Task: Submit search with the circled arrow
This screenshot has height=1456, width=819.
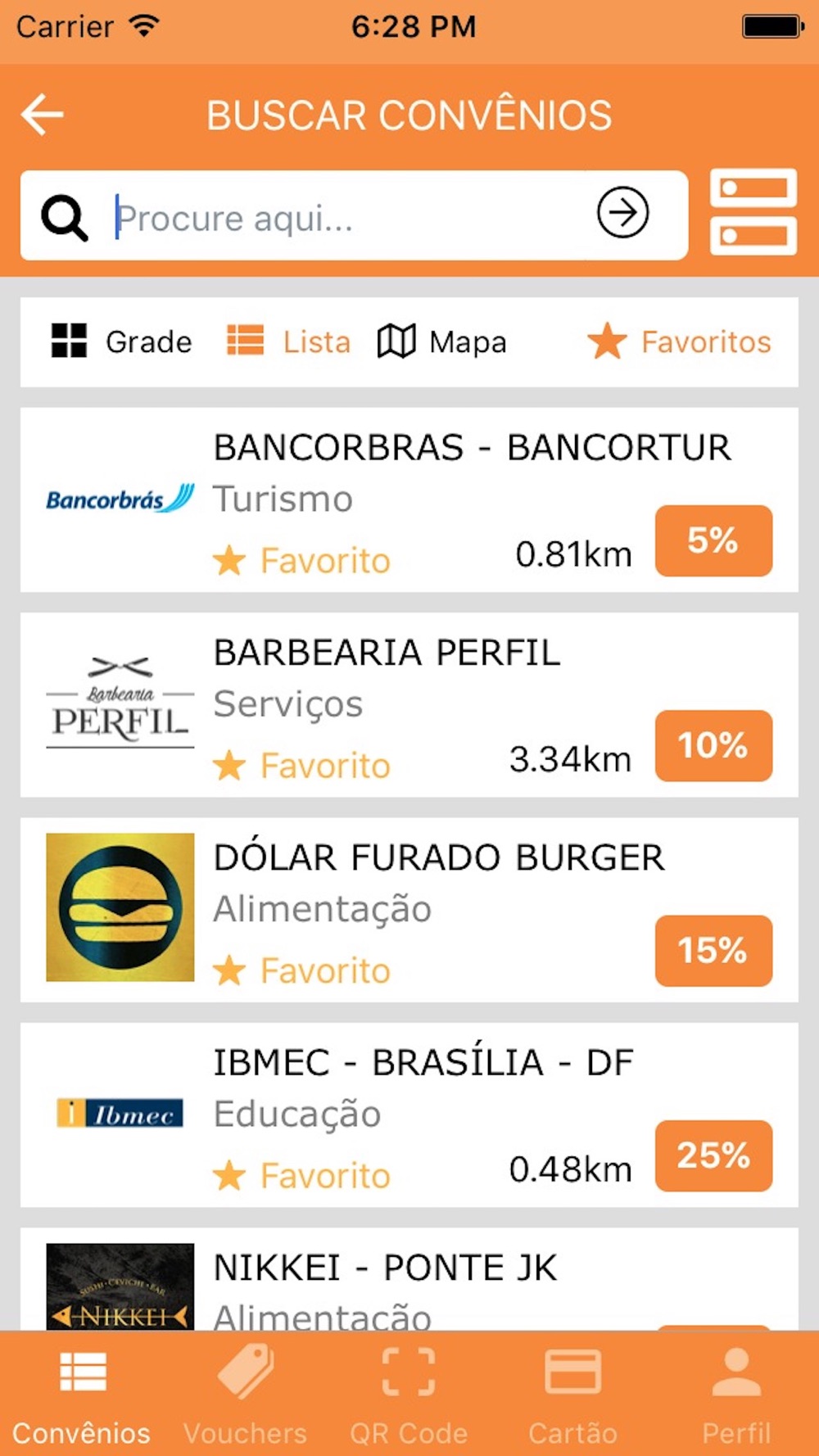Action: [622, 213]
